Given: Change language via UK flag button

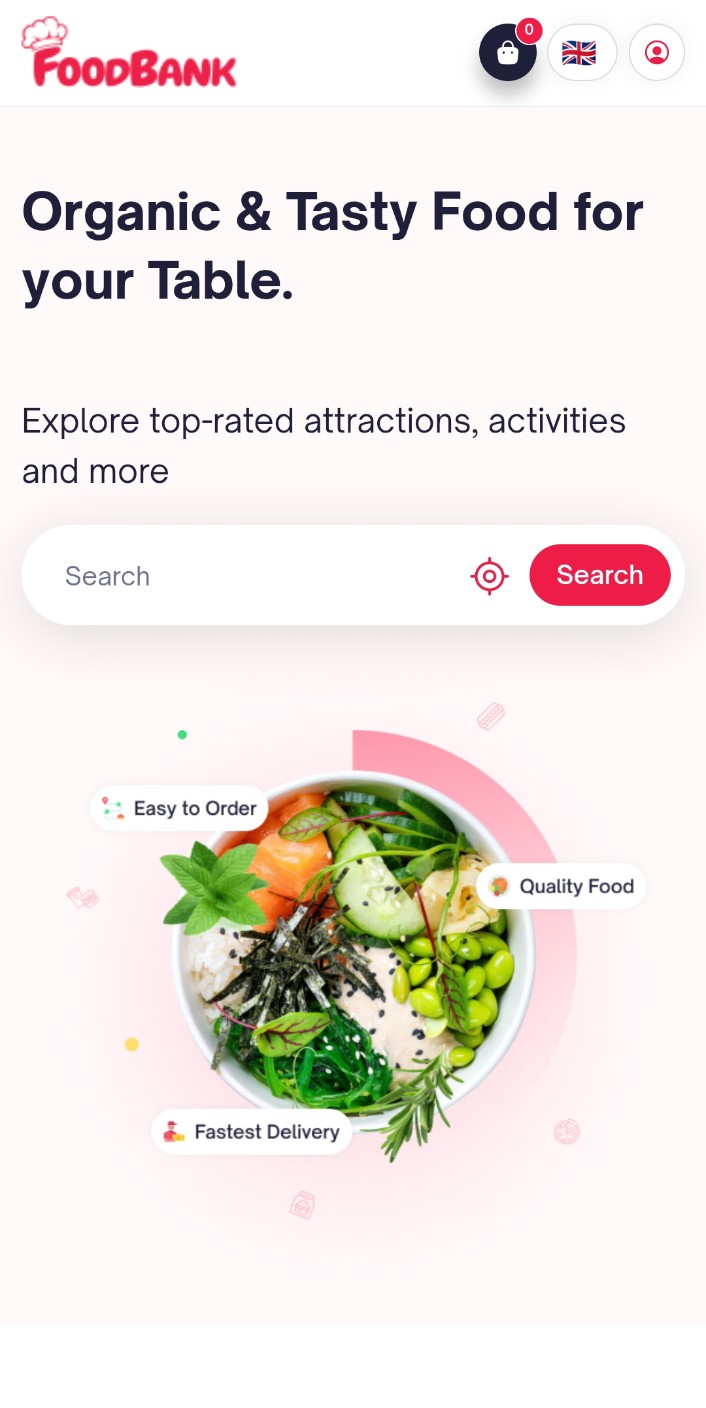Looking at the screenshot, I should [581, 52].
